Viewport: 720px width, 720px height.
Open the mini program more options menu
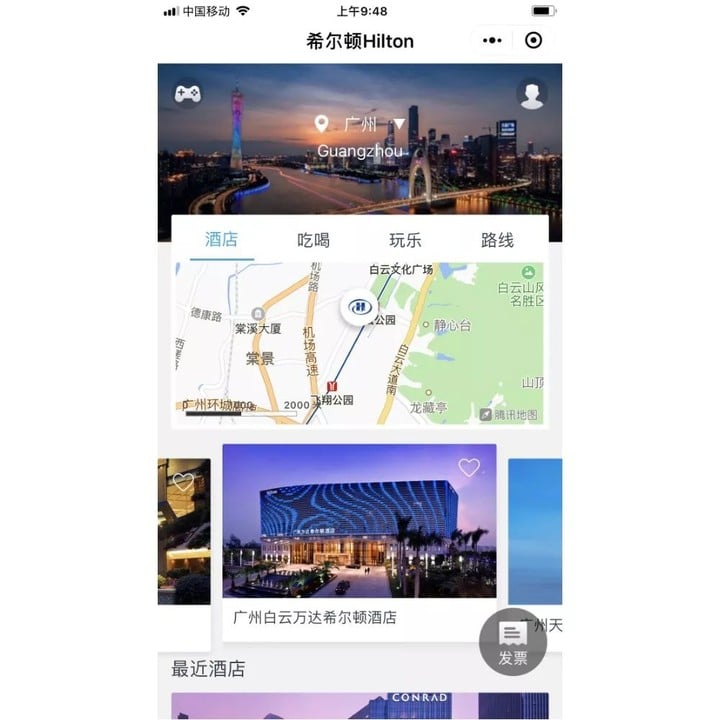pos(492,40)
